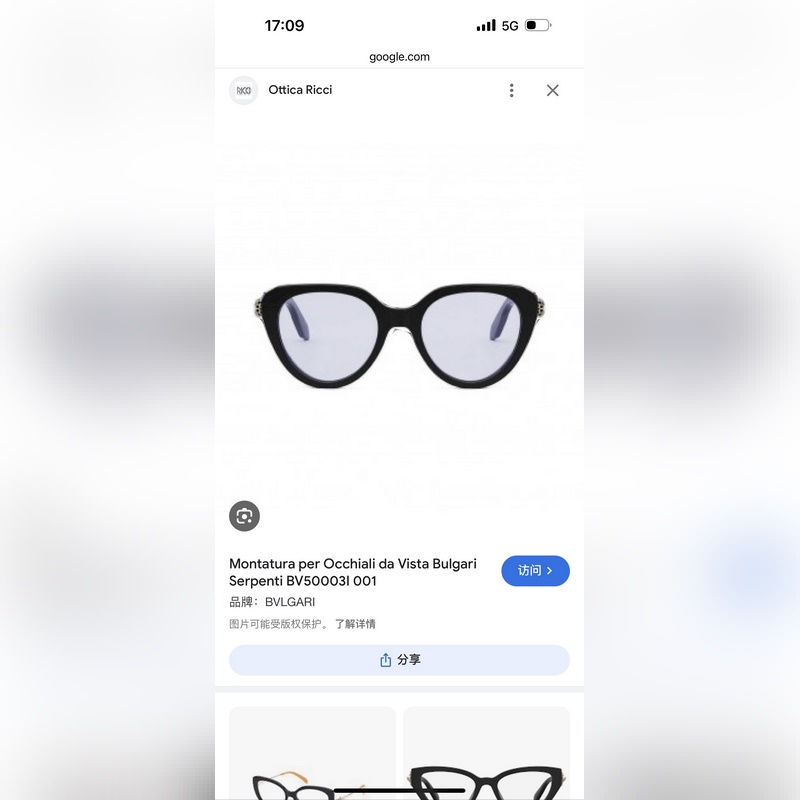The width and height of the screenshot is (800, 800).
Task: Open the Bulgari Serpenti BV50003I product title
Action: point(352,572)
